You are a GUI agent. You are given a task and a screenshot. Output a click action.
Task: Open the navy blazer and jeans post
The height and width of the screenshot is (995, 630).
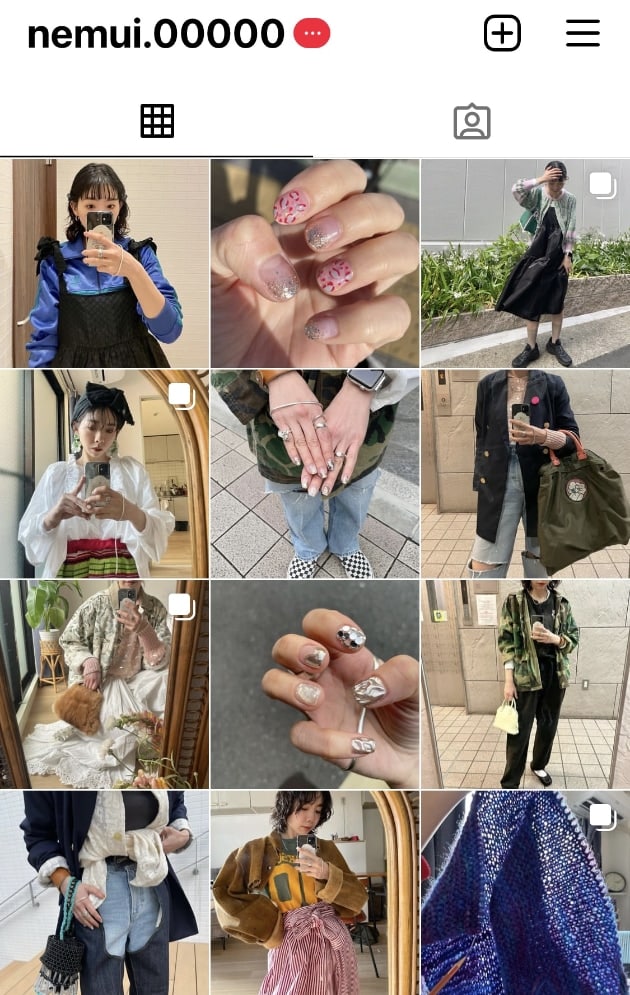point(104,893)
